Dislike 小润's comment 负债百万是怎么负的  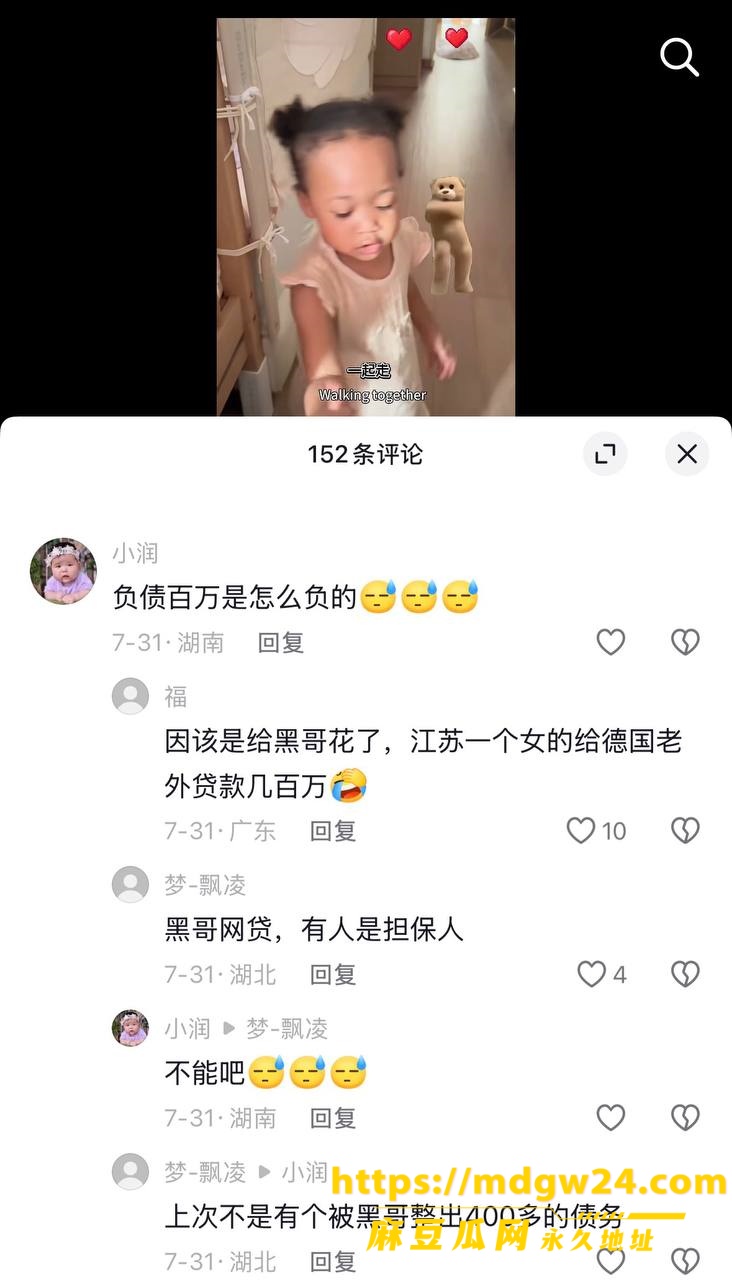tap(685, 642)
